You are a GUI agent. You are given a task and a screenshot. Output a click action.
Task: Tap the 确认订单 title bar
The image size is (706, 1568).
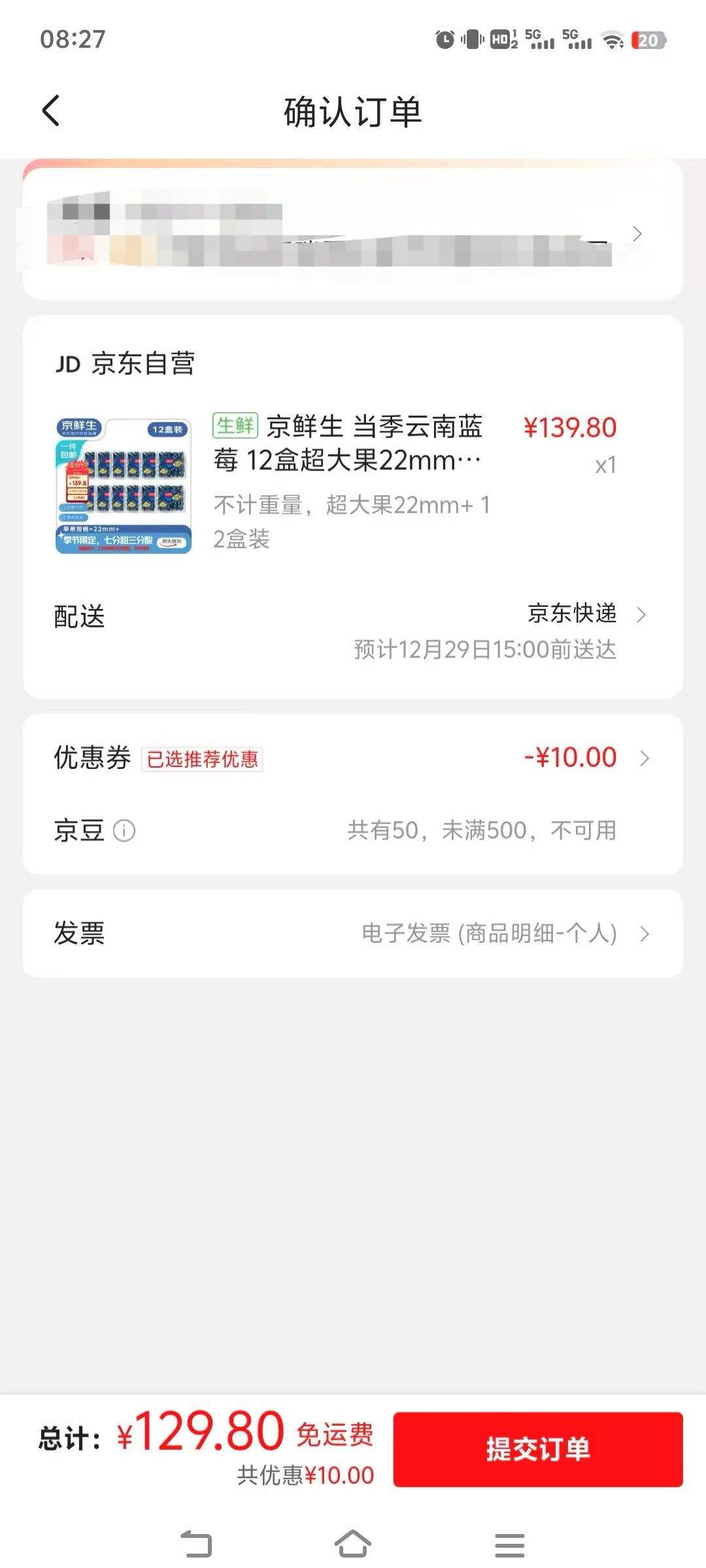click(x=353, y=111)
